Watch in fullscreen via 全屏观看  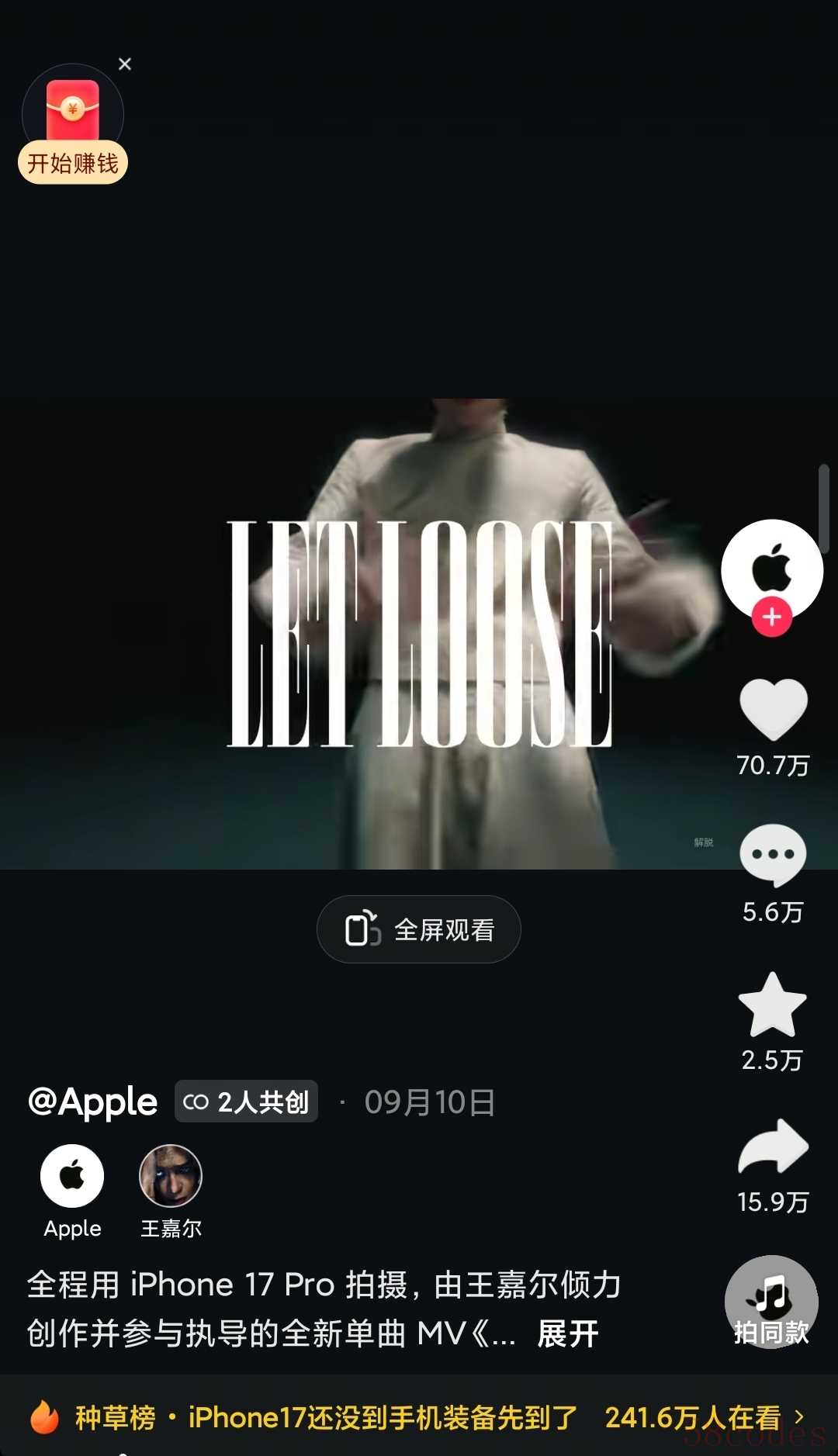(x=419, y=929)
